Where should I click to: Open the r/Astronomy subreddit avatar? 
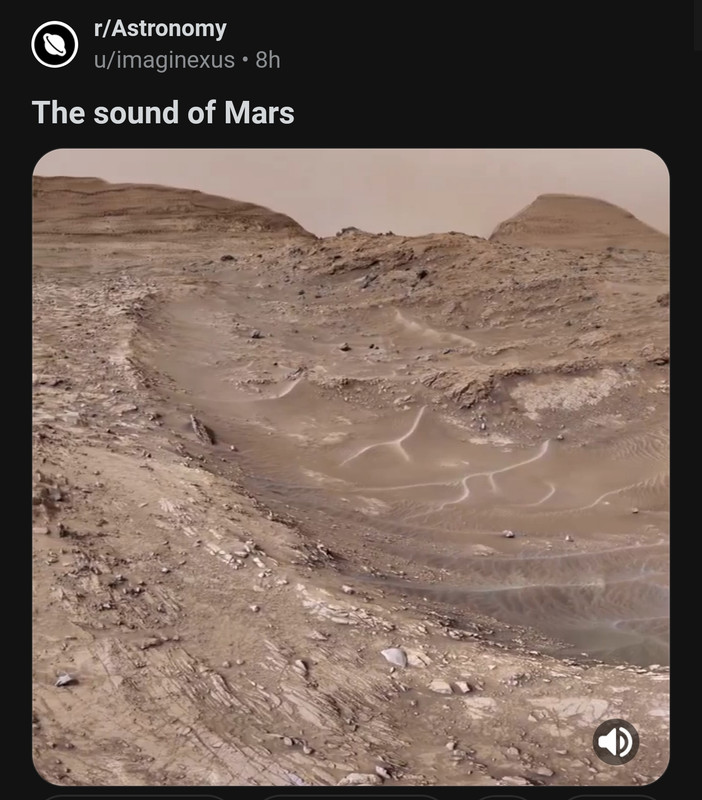coord(54,45)
